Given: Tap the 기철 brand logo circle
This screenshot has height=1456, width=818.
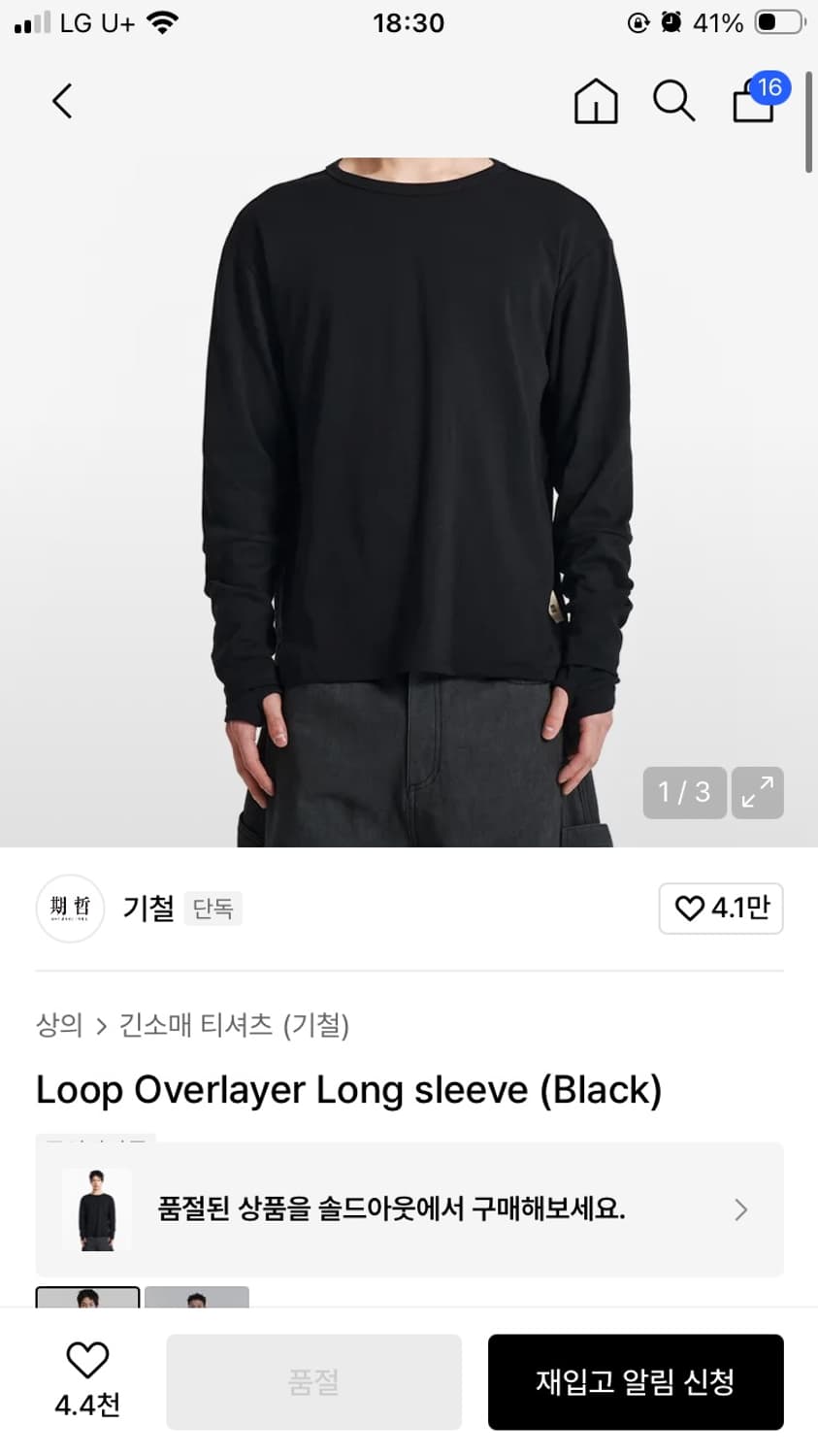Looking at the screenshot, I should [x=70, y=909].
